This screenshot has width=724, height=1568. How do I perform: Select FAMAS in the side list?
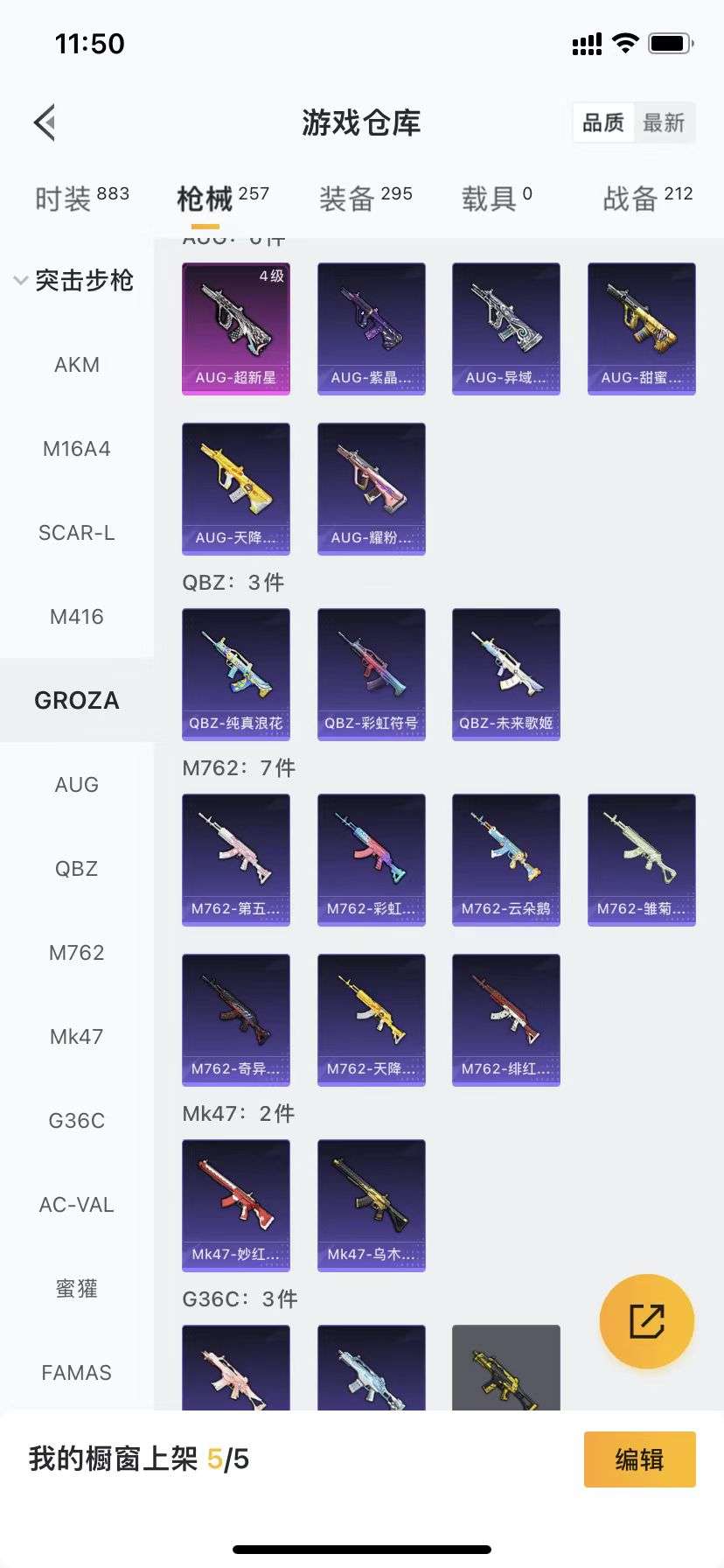(x=77, y=1373)
